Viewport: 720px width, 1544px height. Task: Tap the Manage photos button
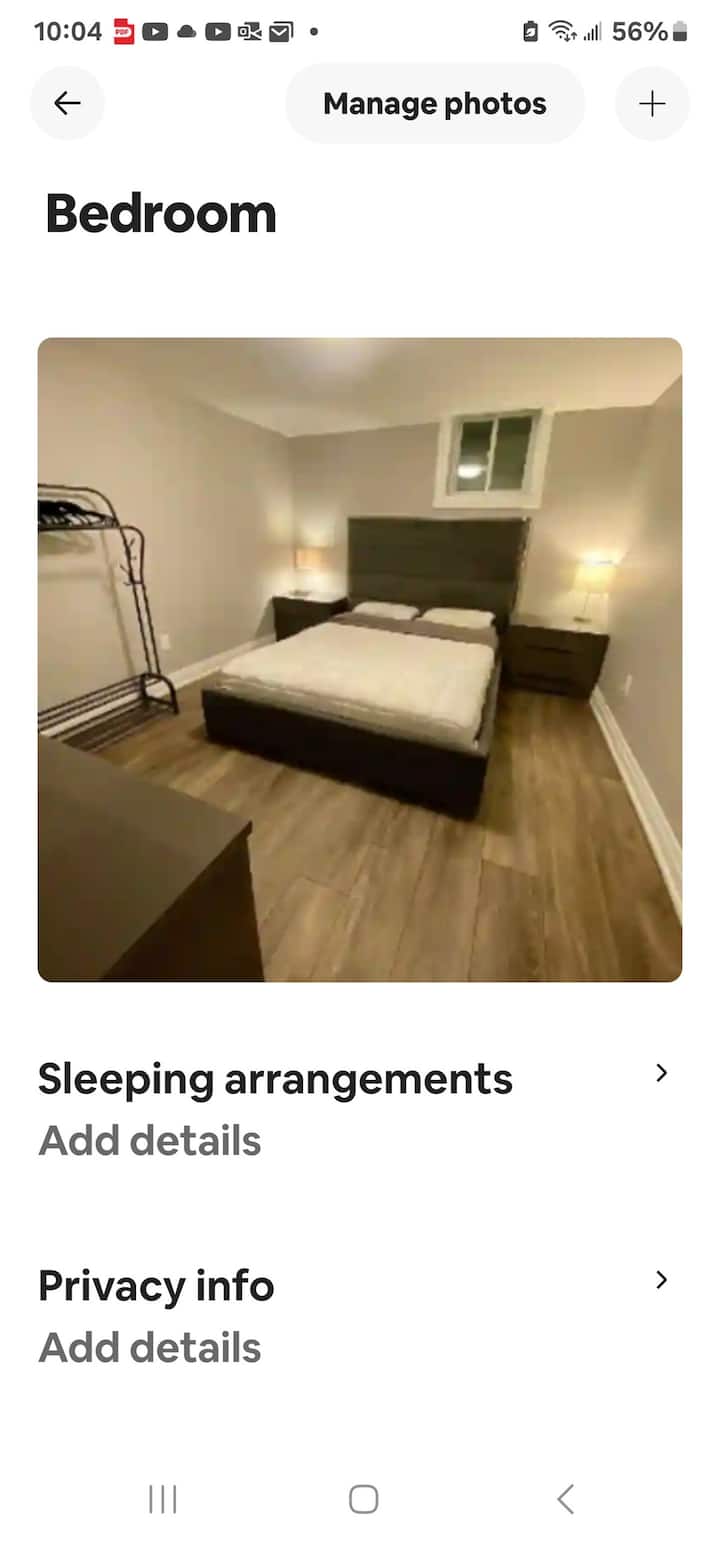[x=435, y=104]
